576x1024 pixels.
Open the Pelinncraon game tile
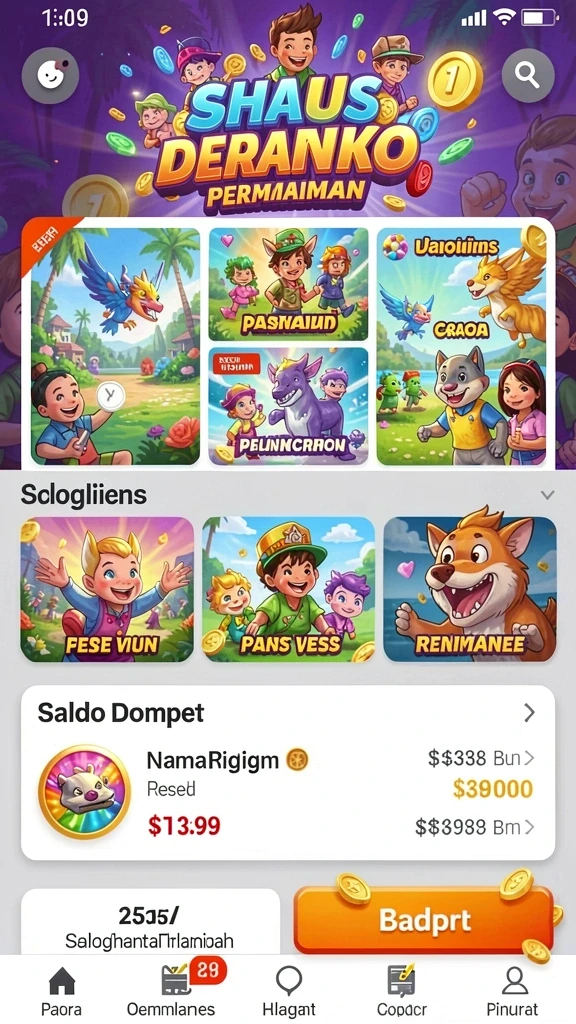tap(288, 406)
